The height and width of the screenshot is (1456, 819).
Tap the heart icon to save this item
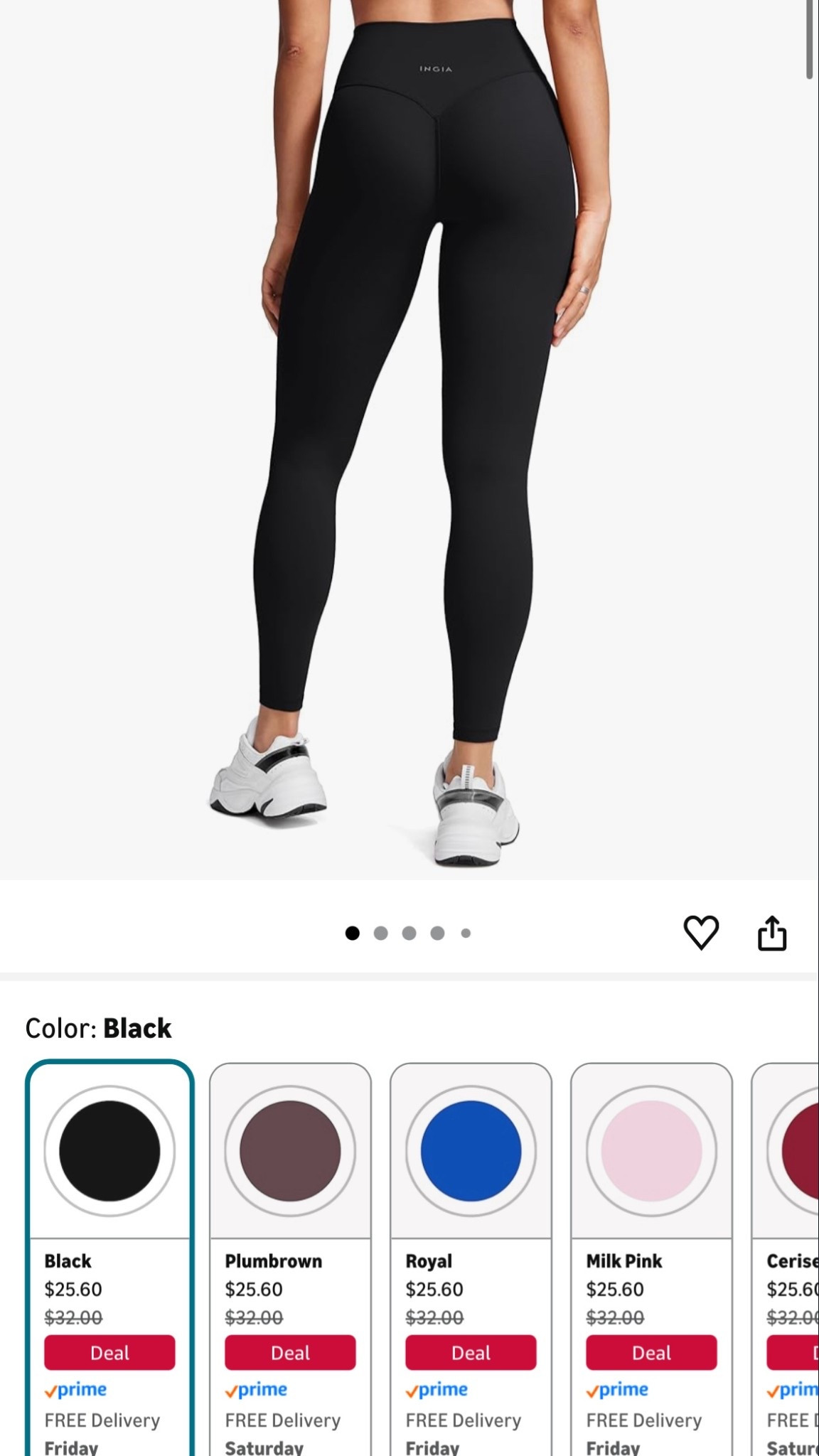click(x=702, y=932)
